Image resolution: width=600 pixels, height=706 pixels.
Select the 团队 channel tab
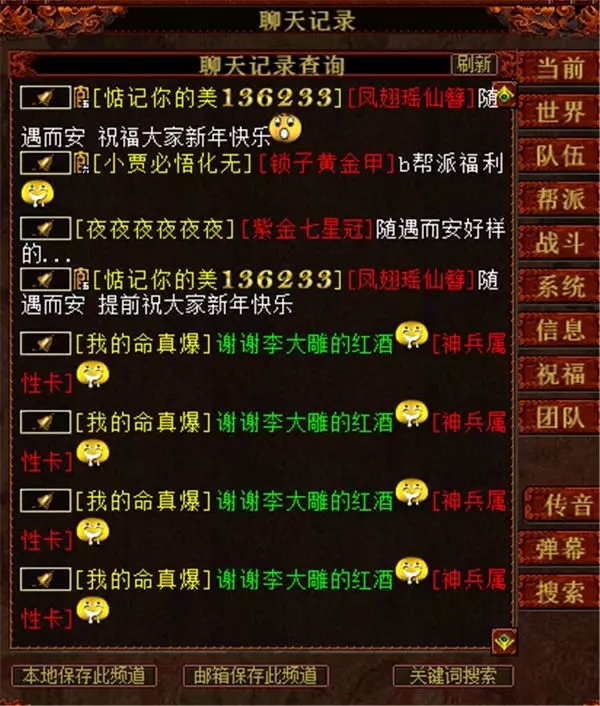pos(560,417)
